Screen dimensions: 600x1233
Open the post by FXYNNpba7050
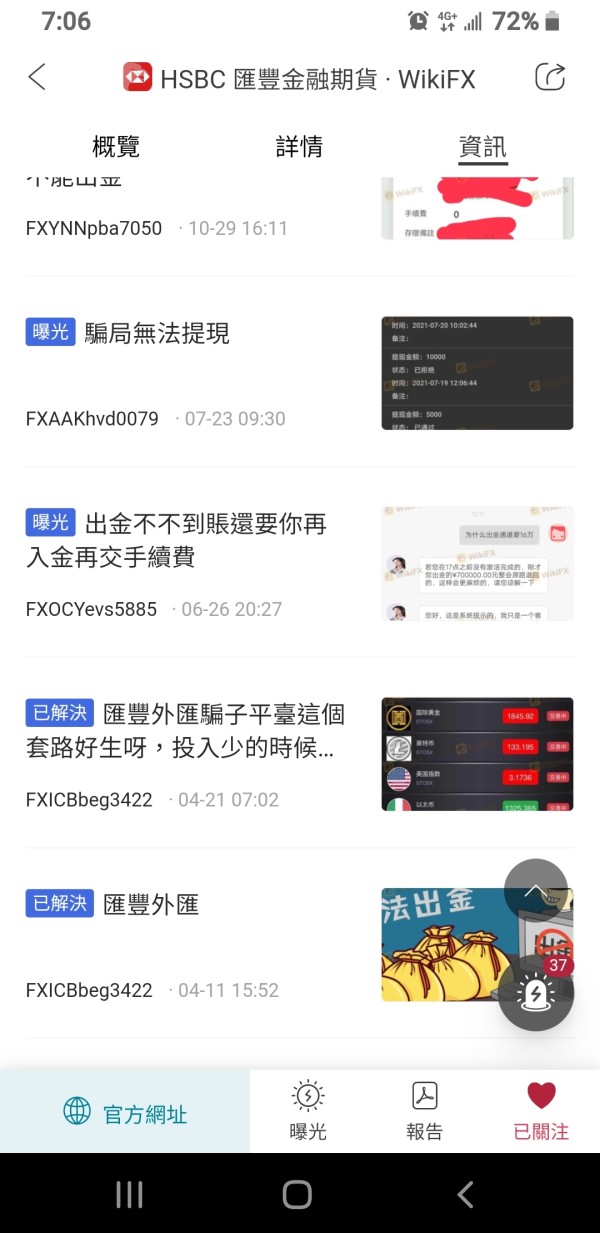click(x=299, y=211)
